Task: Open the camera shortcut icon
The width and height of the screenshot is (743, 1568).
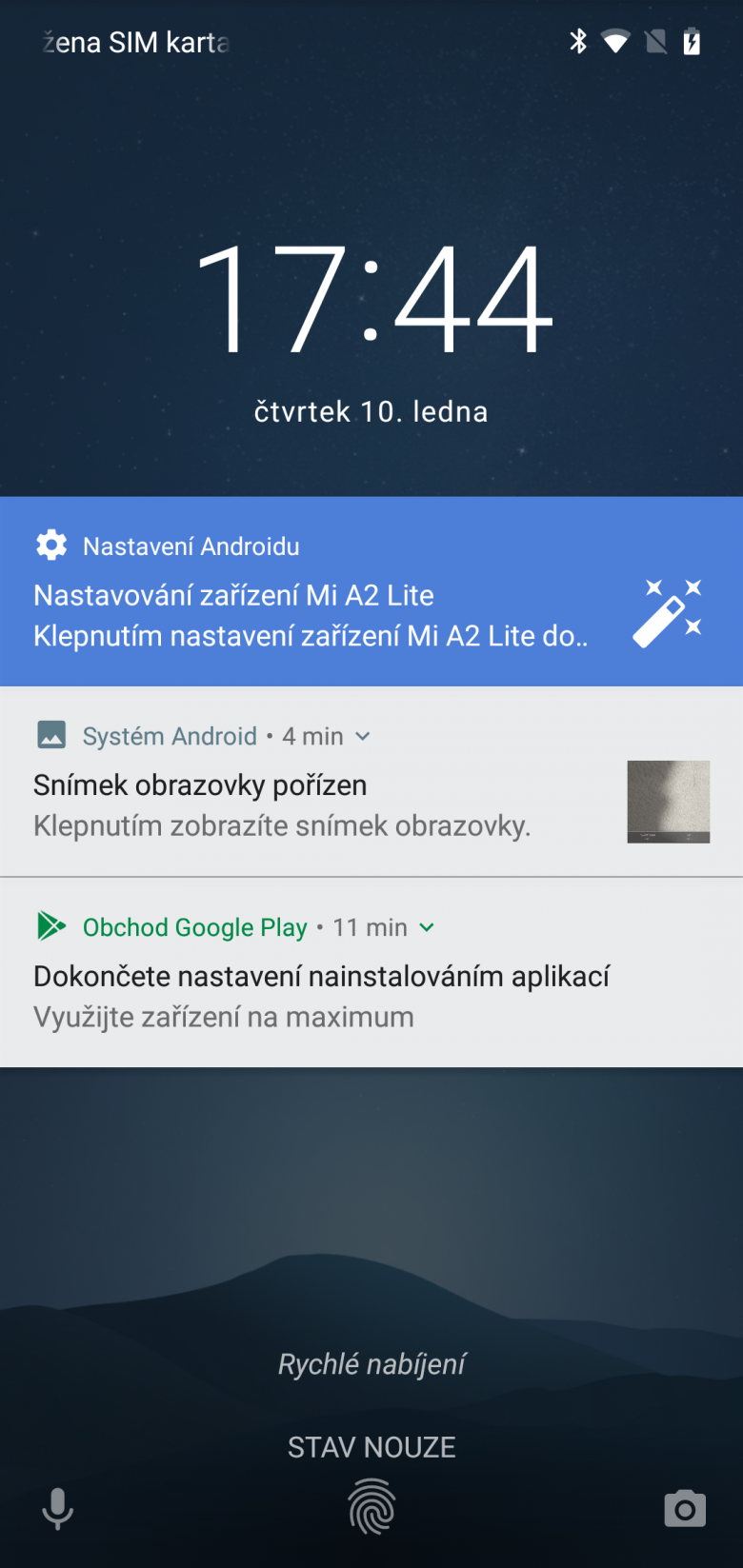Action: coord(684,1509)
